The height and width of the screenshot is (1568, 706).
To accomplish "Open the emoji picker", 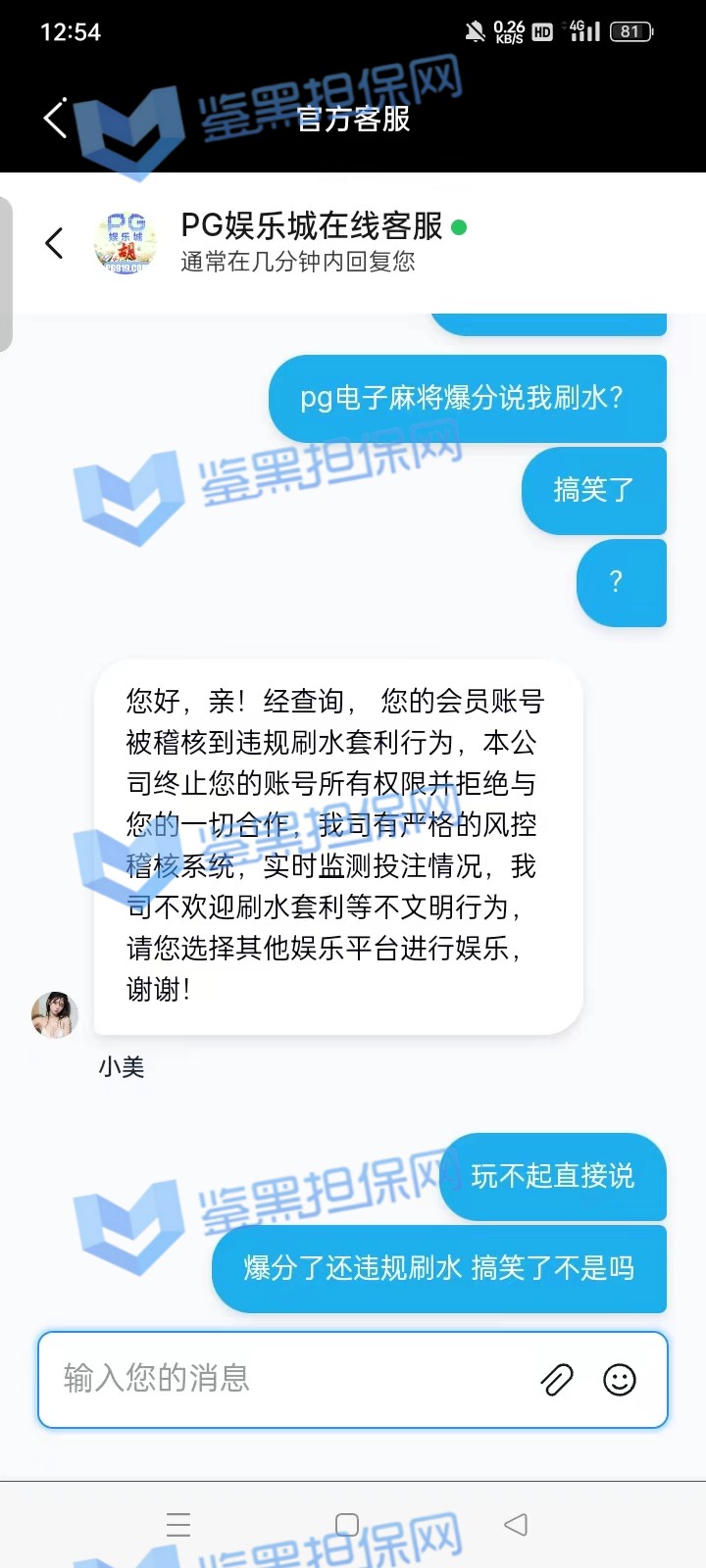I will (x=620, y=1380).
